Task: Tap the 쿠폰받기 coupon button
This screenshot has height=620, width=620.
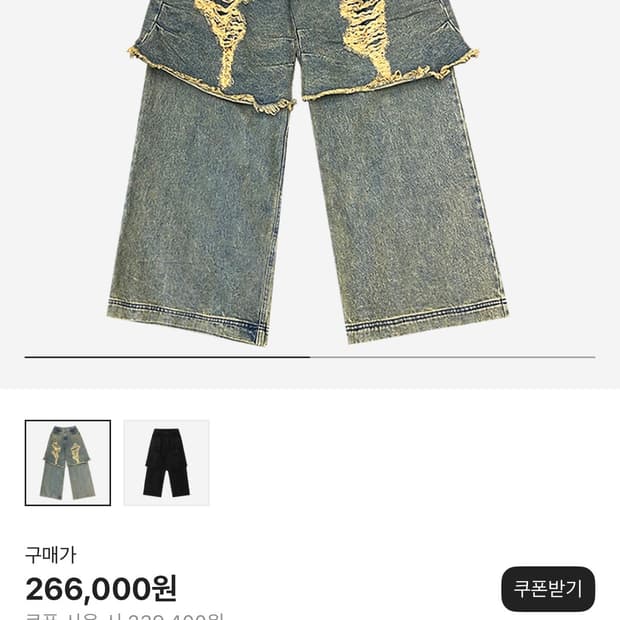Action: 548,589
